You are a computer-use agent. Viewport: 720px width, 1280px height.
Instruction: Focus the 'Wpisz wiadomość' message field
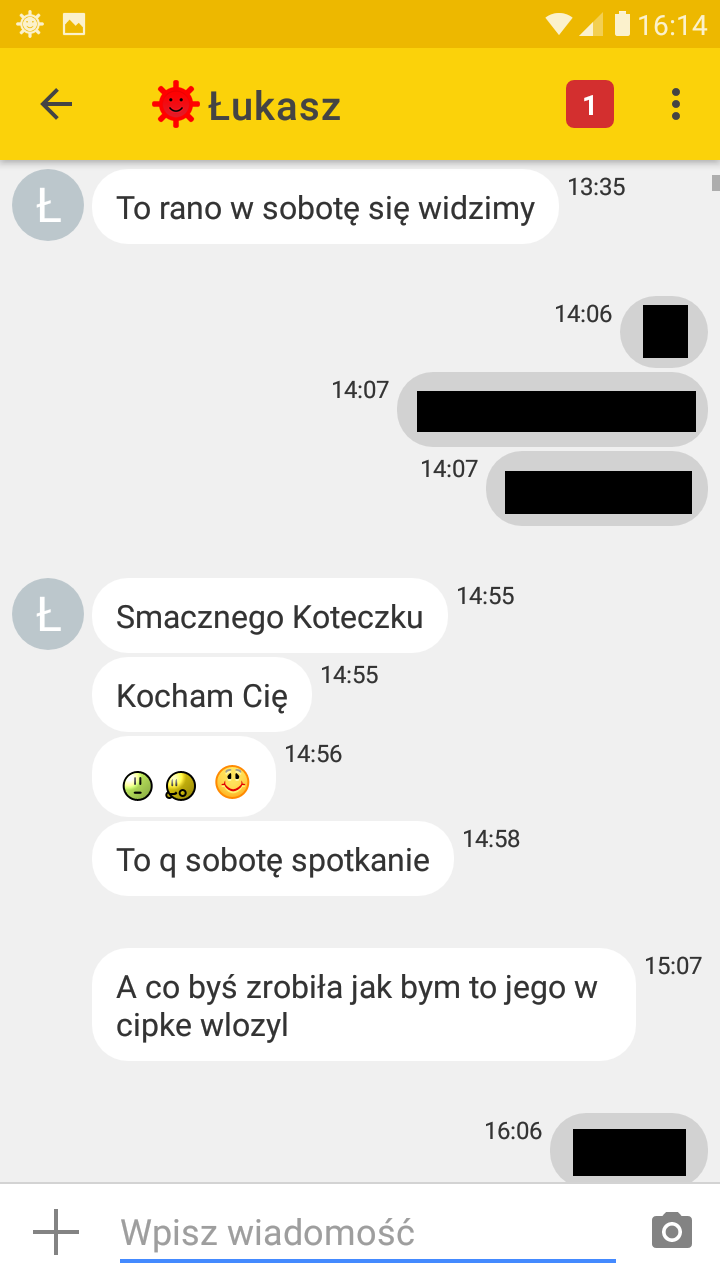367,1232
